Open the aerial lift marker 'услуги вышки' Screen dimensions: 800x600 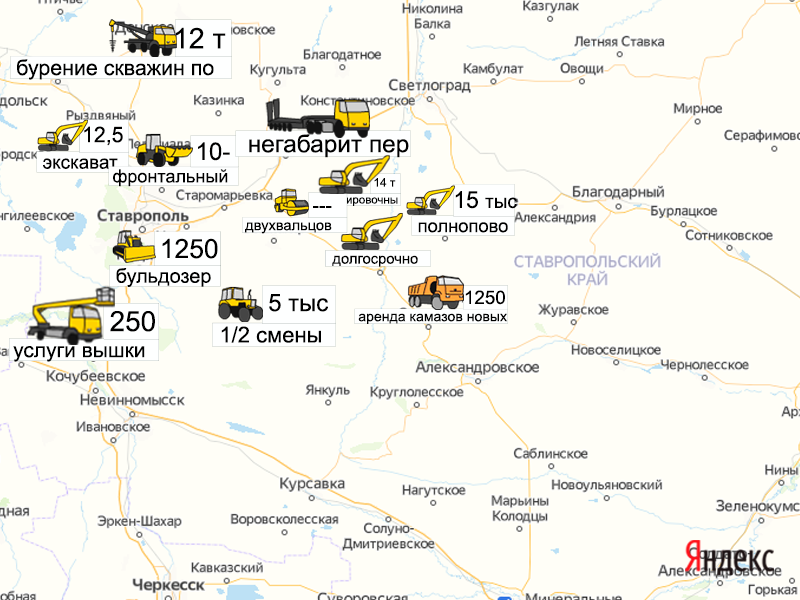[x=70, y=318]
